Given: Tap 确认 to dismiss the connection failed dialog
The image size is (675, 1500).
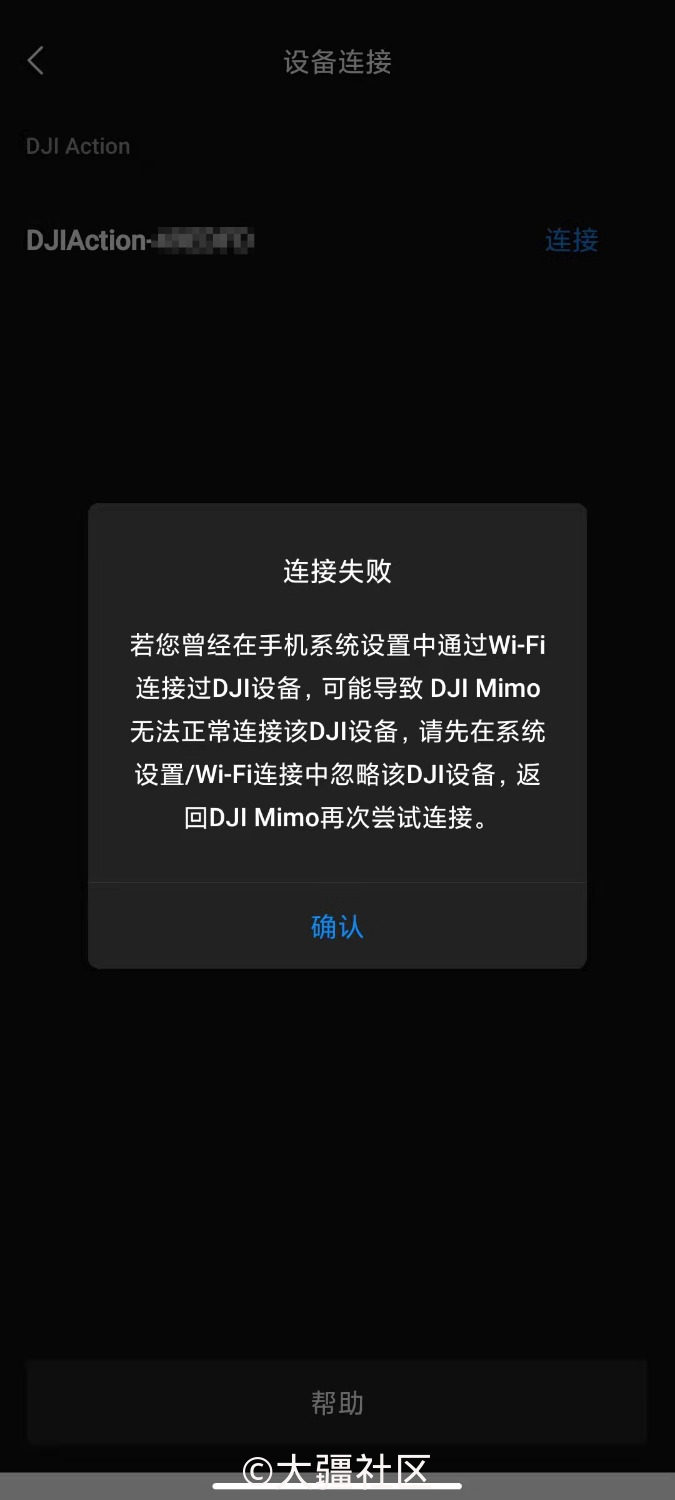Looking at the screenshot, I should [337, 927].
